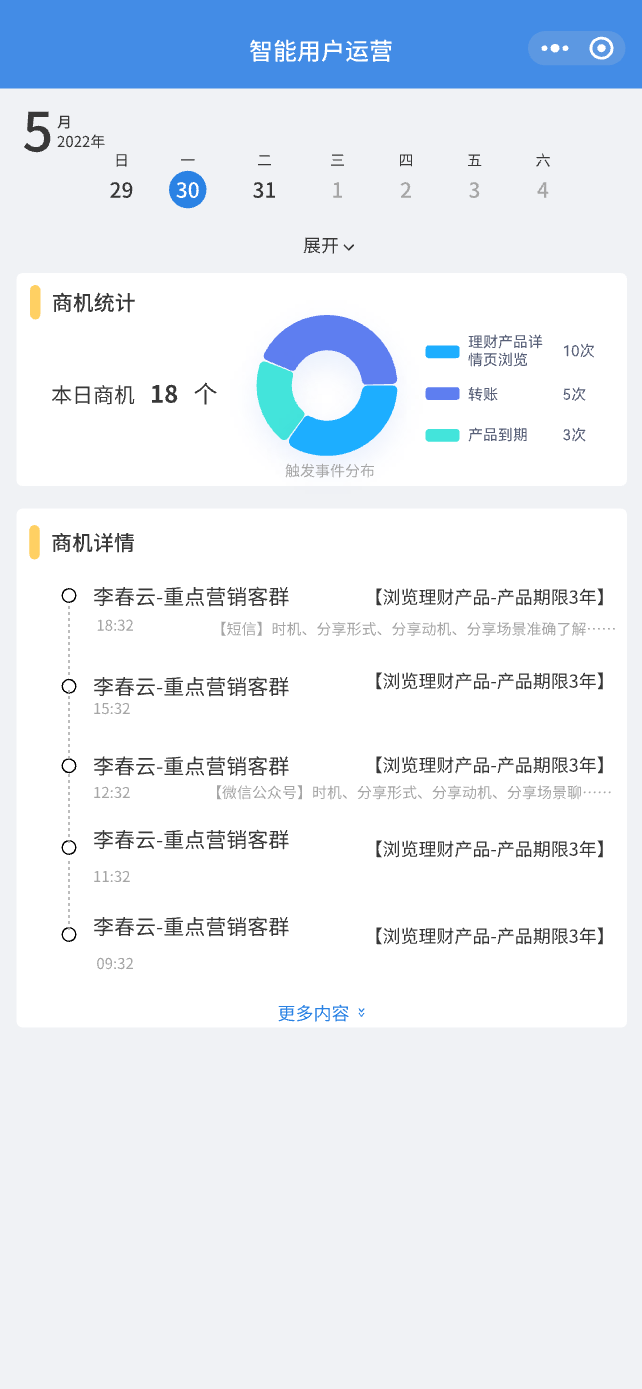Pick Wednesday the 1st in the week row
The width and height of the screenshot is (642, 1389).
pyautogui.click(x=337, y=190)
